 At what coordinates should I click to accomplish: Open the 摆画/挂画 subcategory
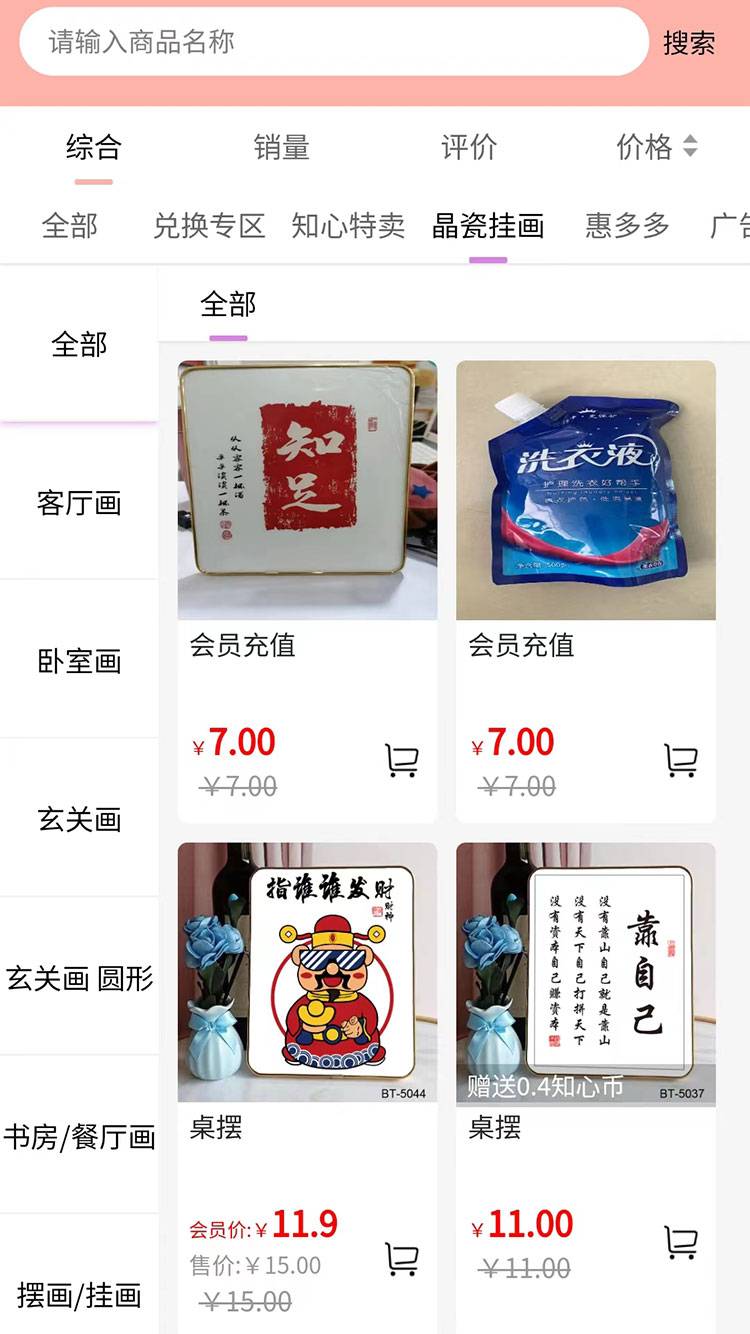click(79, 1295)
